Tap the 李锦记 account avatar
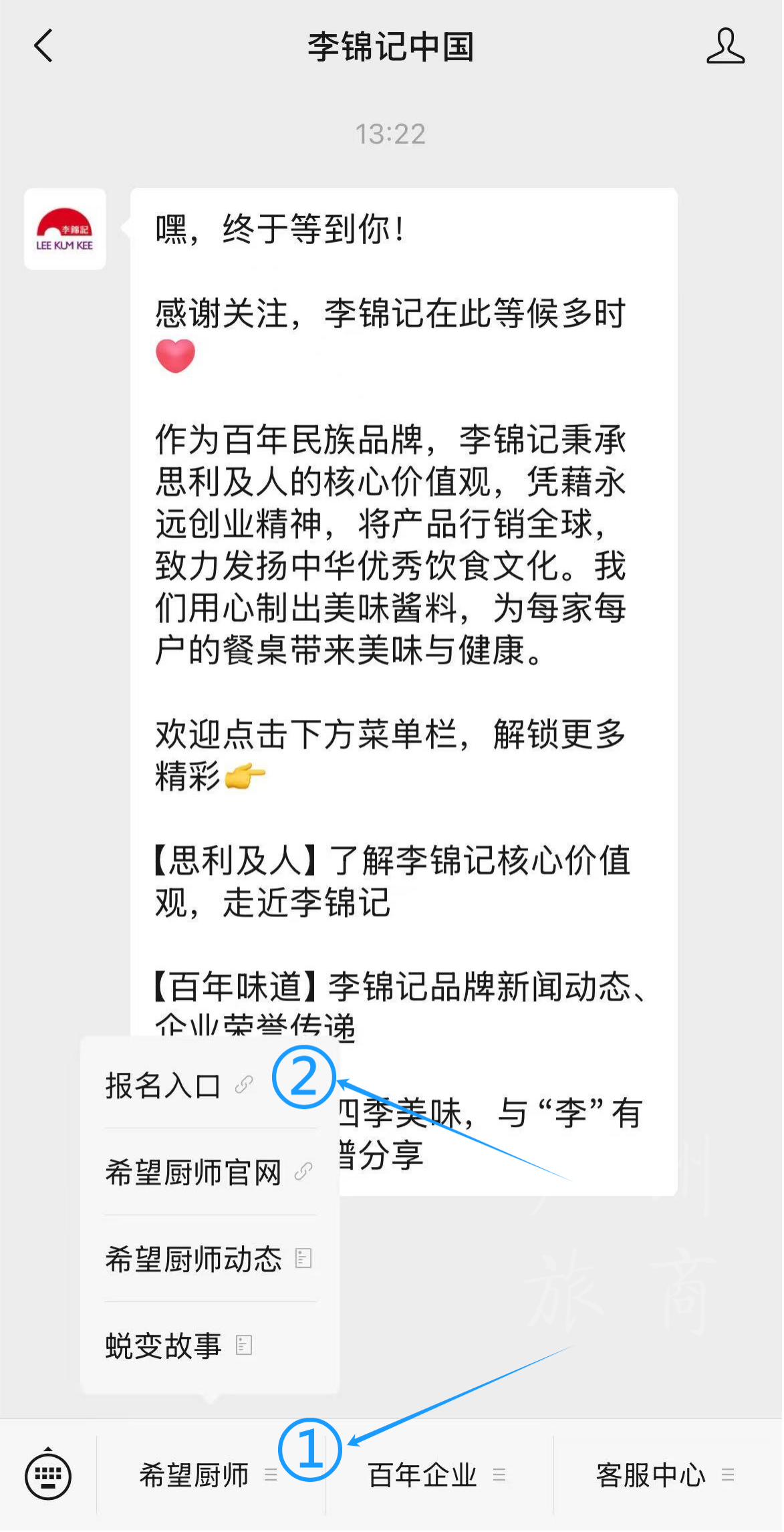This screenshot has width=784, height=1532. [x=65, y=229]
